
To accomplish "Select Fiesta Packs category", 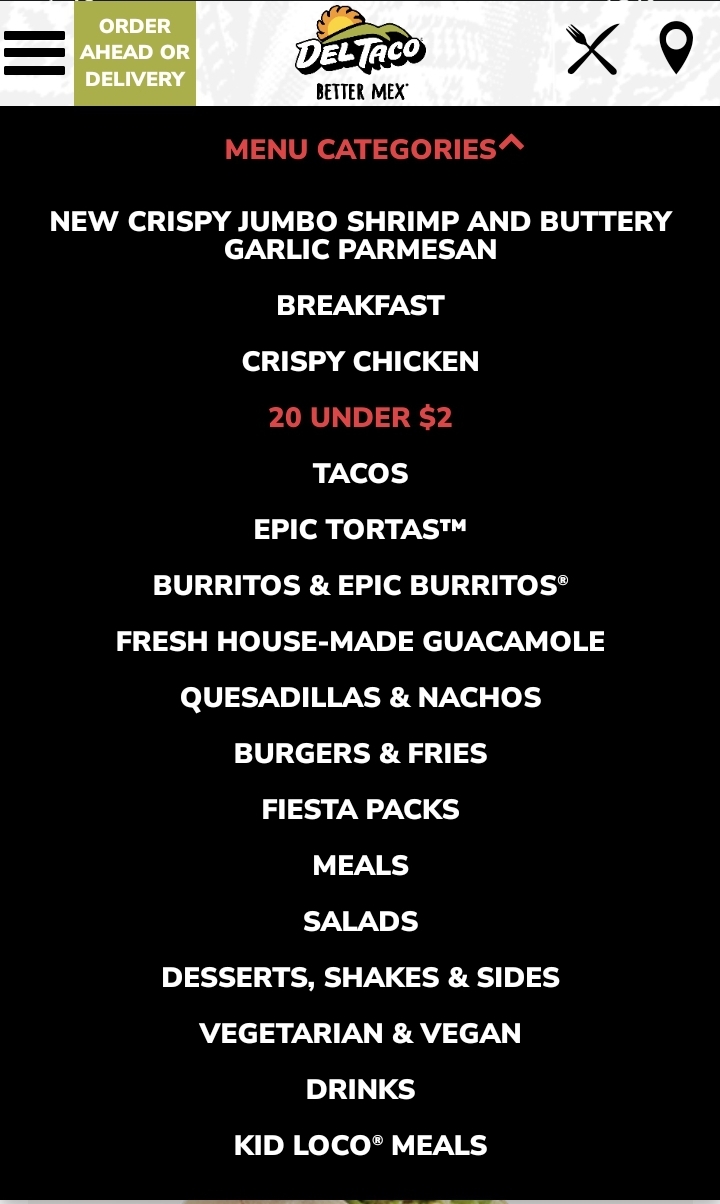I will [360, 809].
